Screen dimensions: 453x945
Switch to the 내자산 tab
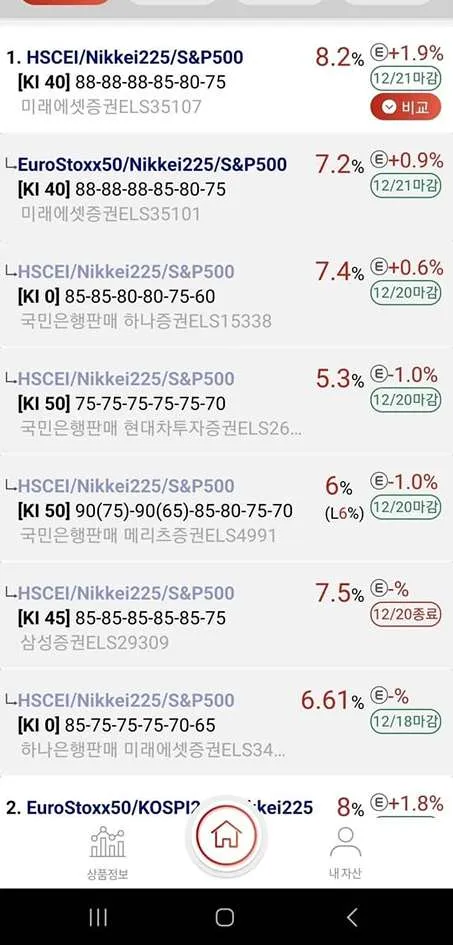[x=345, y=852]
